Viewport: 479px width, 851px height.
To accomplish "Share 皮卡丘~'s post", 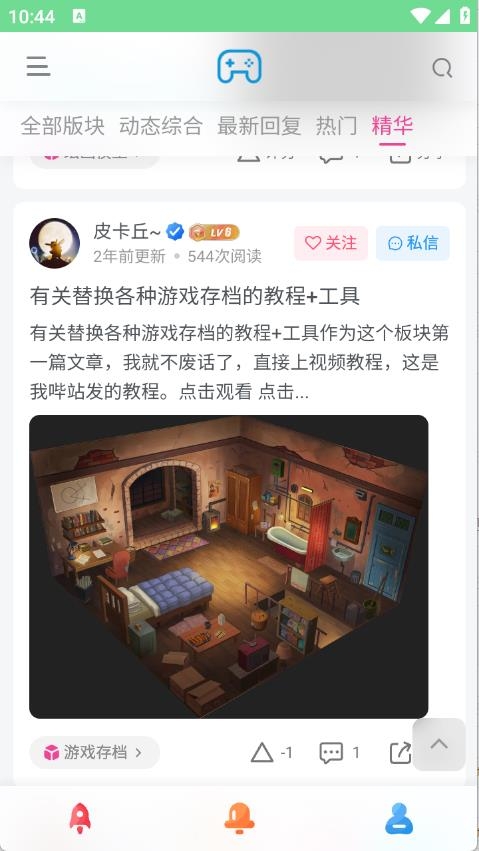I will [x=400, y=753].
